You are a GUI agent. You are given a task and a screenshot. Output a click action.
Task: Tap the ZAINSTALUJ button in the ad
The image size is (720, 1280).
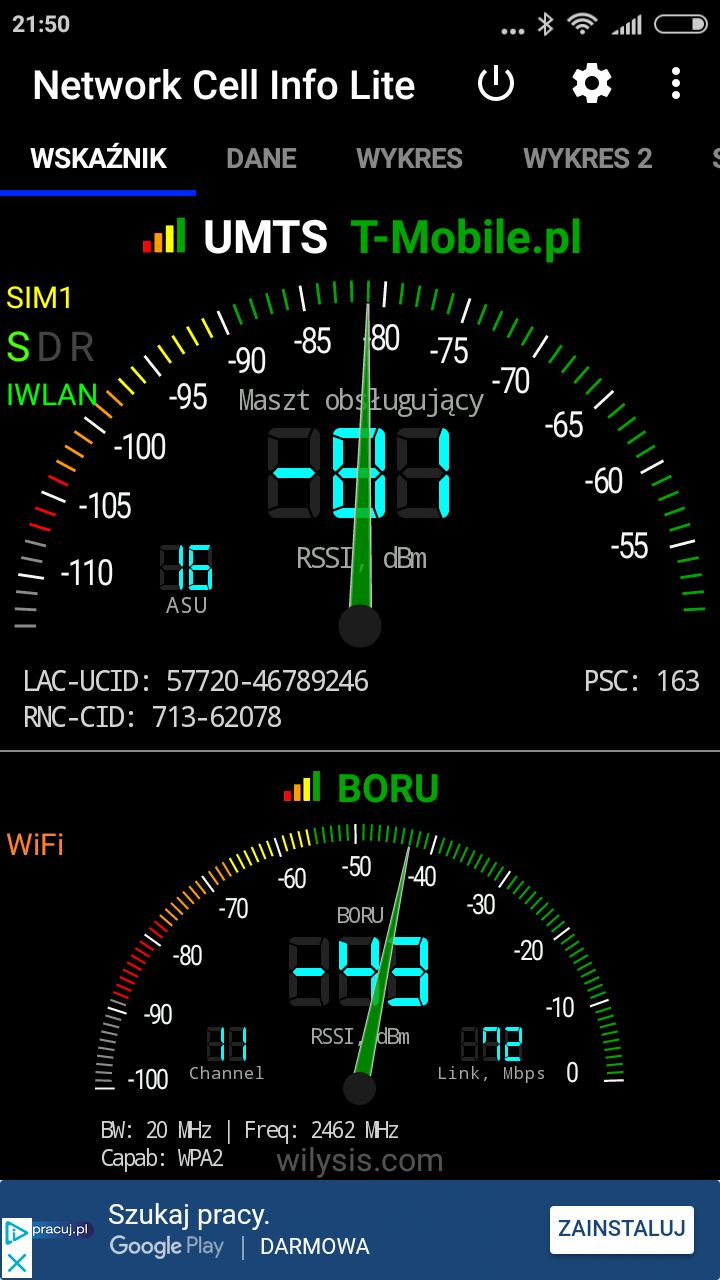point(621,1229)
